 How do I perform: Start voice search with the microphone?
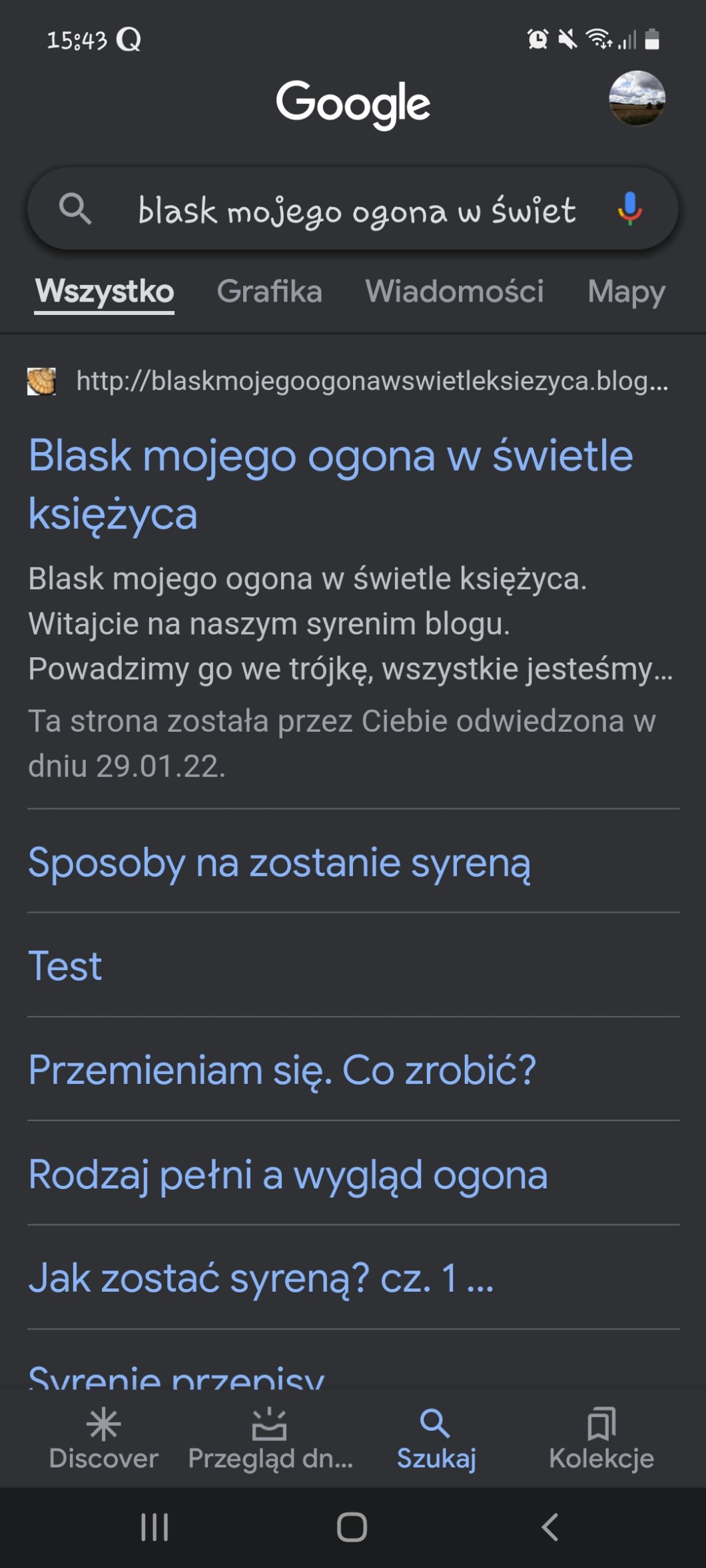(629, 208)
